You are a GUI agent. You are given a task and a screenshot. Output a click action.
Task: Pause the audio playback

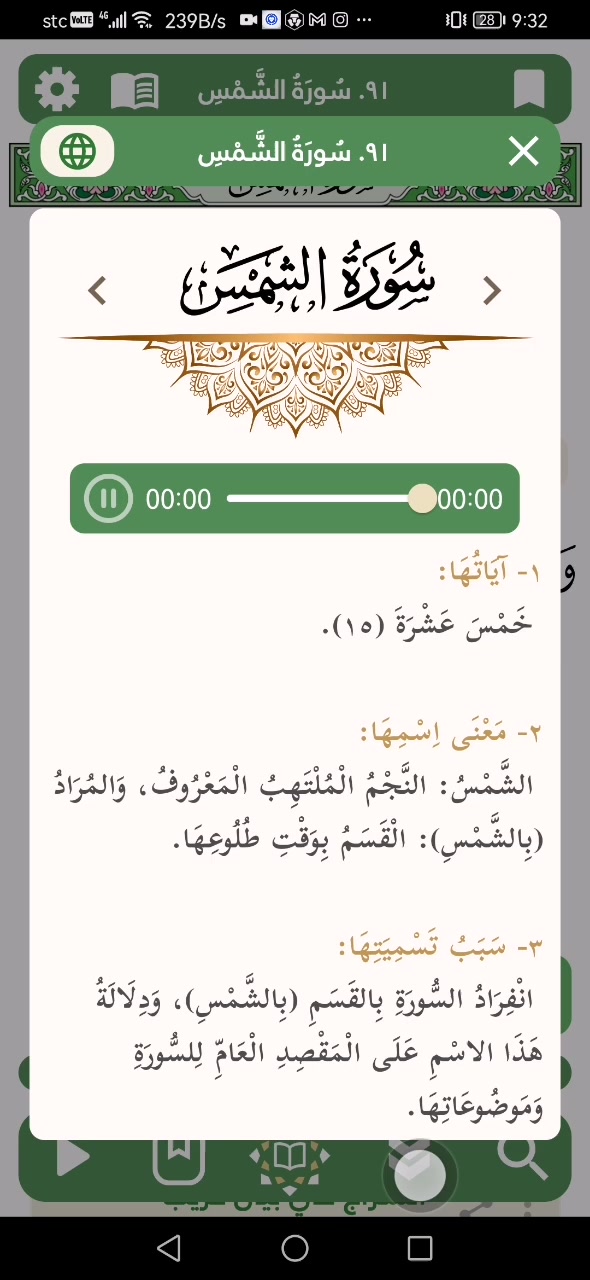(108, 498)
